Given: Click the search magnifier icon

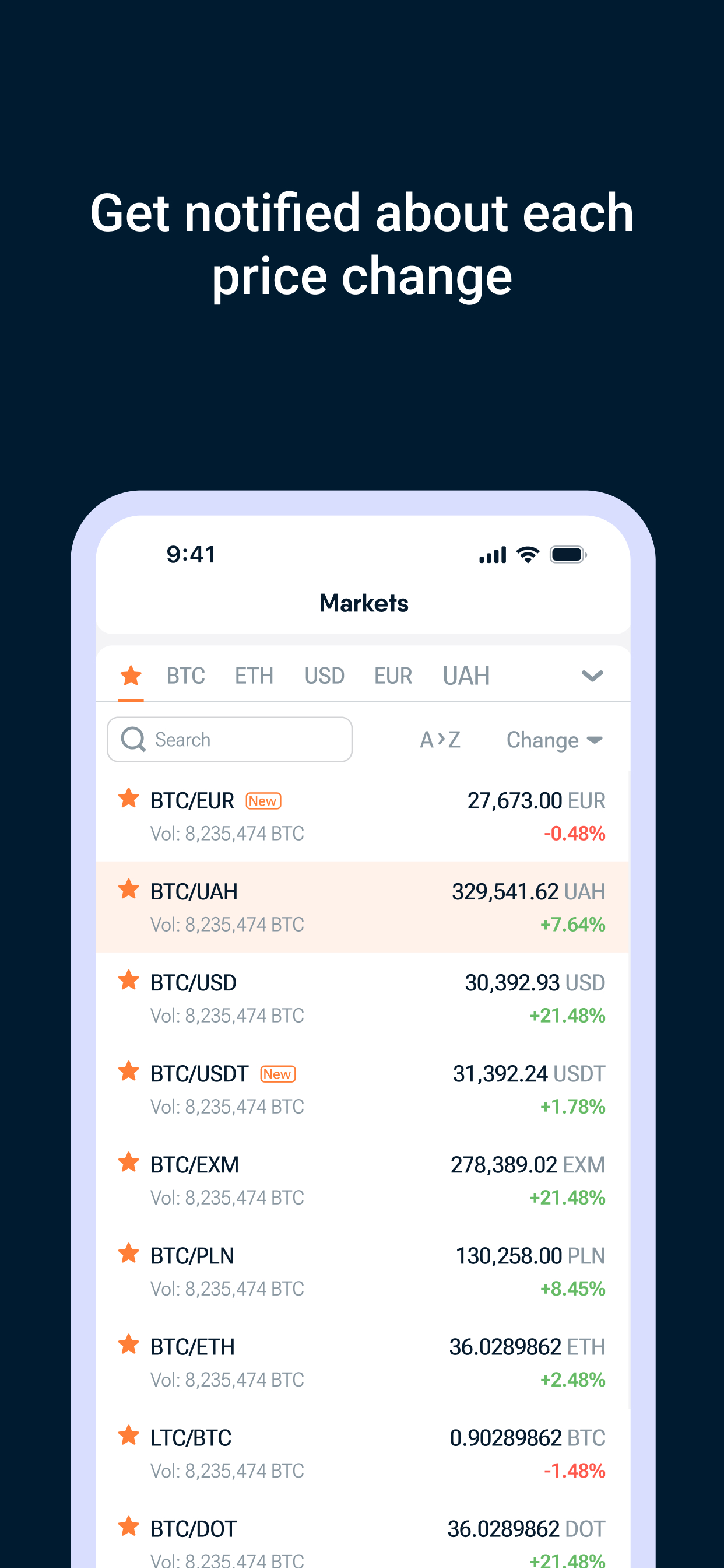Looking at the screenshot, I should click(133, 739).
